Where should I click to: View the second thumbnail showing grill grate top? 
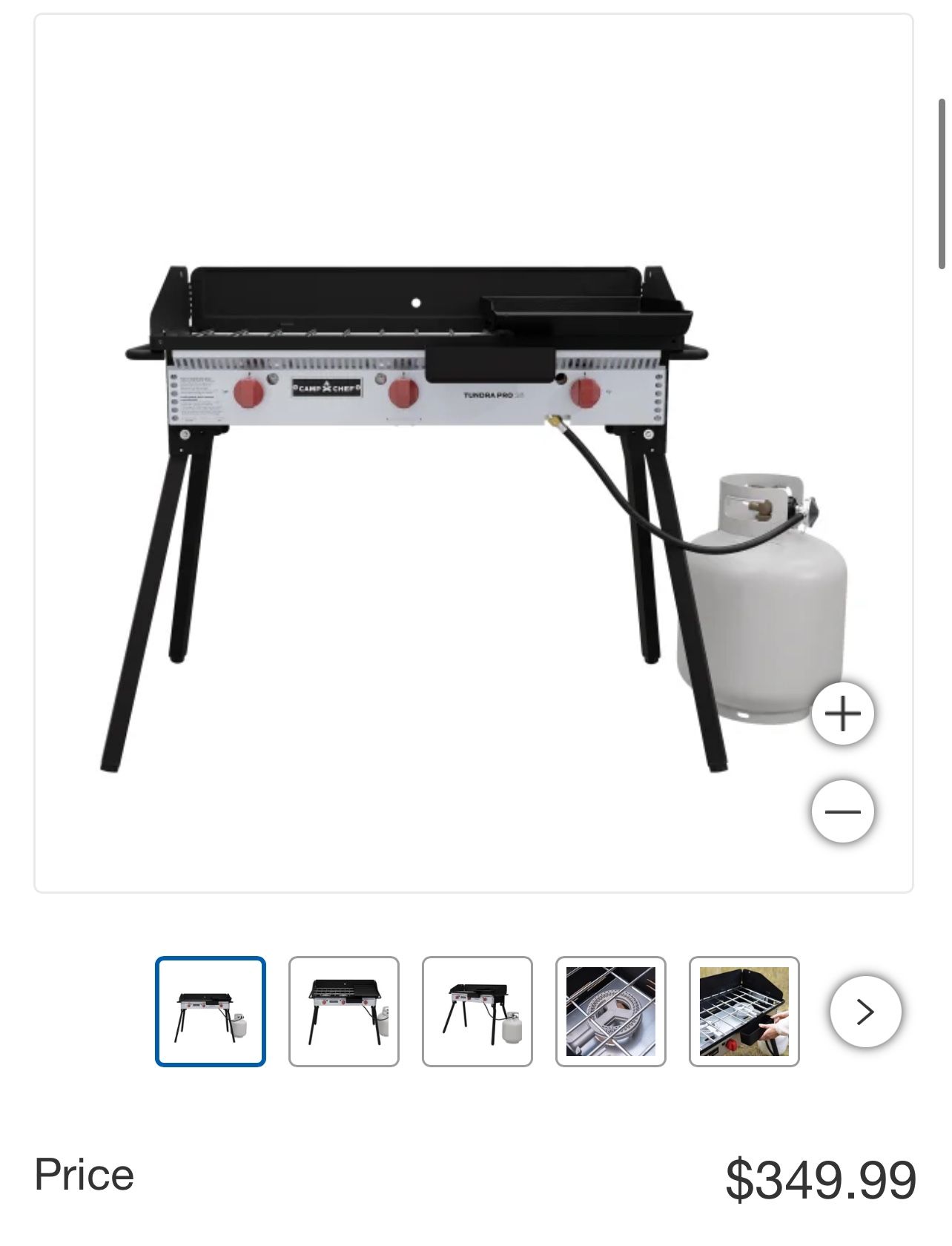point(344,1011)
